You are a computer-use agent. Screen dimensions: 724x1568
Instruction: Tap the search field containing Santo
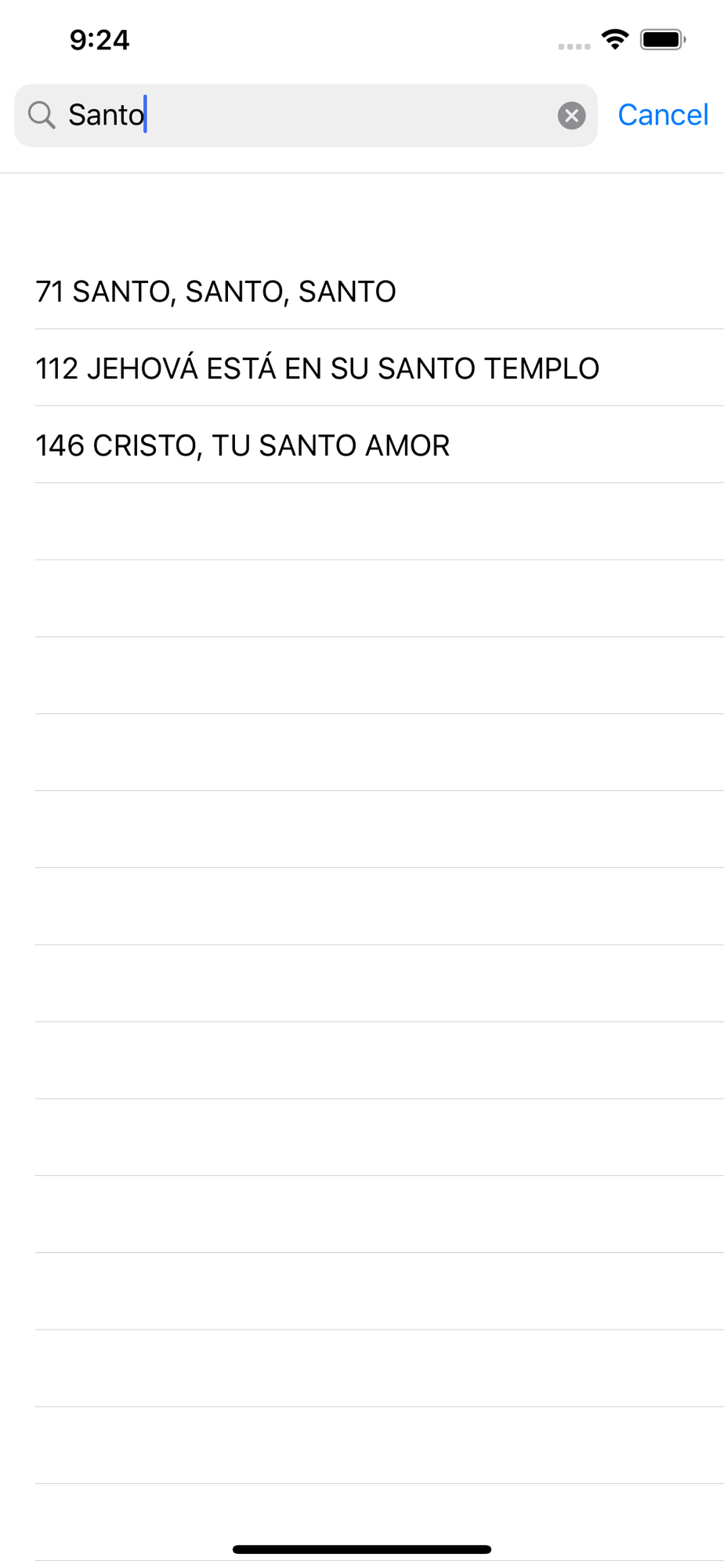point(306,115)
